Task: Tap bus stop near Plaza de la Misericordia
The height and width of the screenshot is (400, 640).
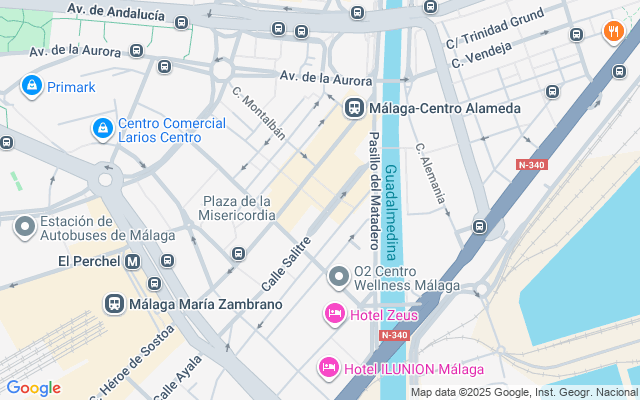Action: [x=238, y=253]
